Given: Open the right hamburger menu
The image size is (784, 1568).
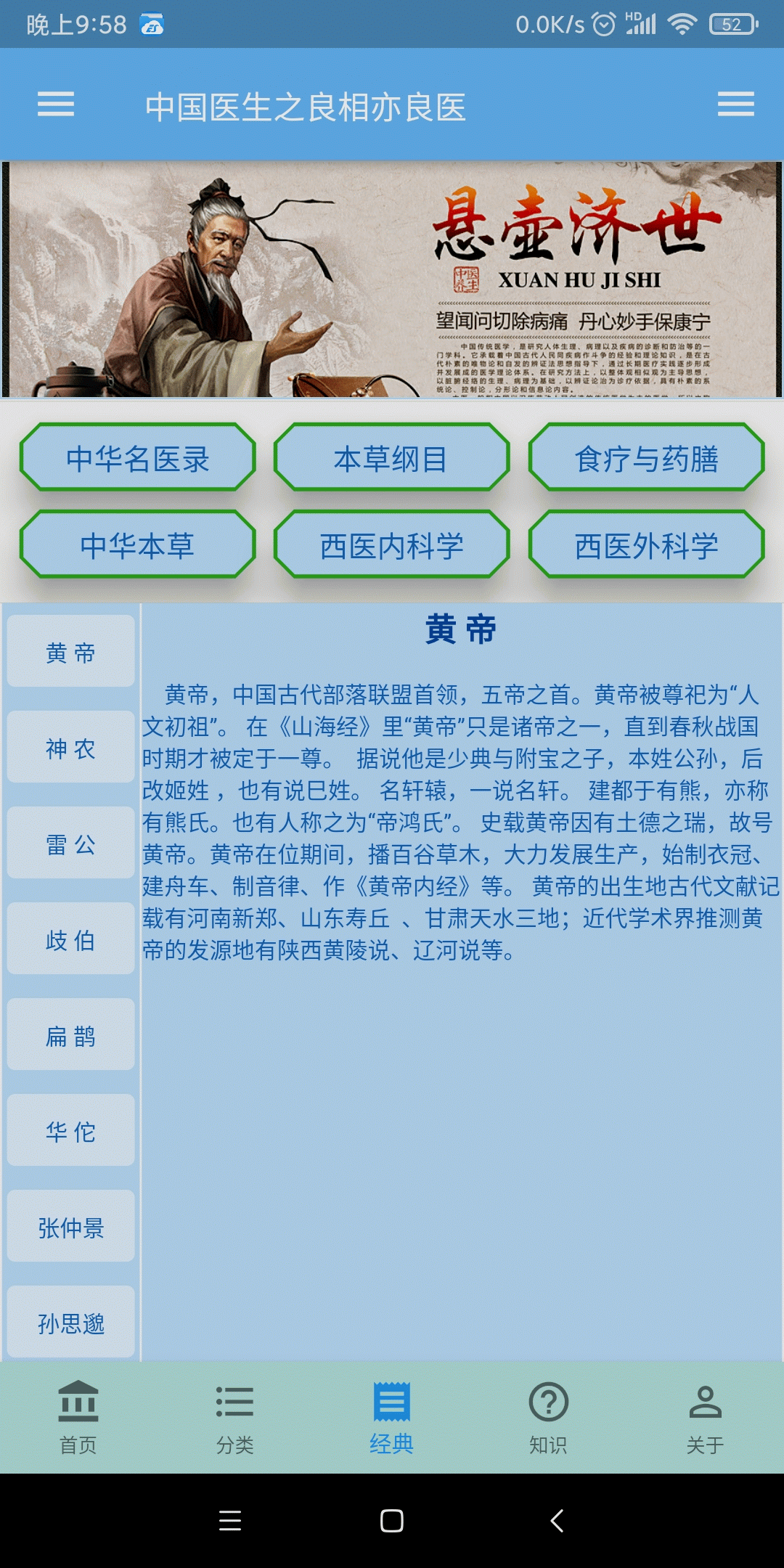Looking at the screenshot, I should pos(735,105).
